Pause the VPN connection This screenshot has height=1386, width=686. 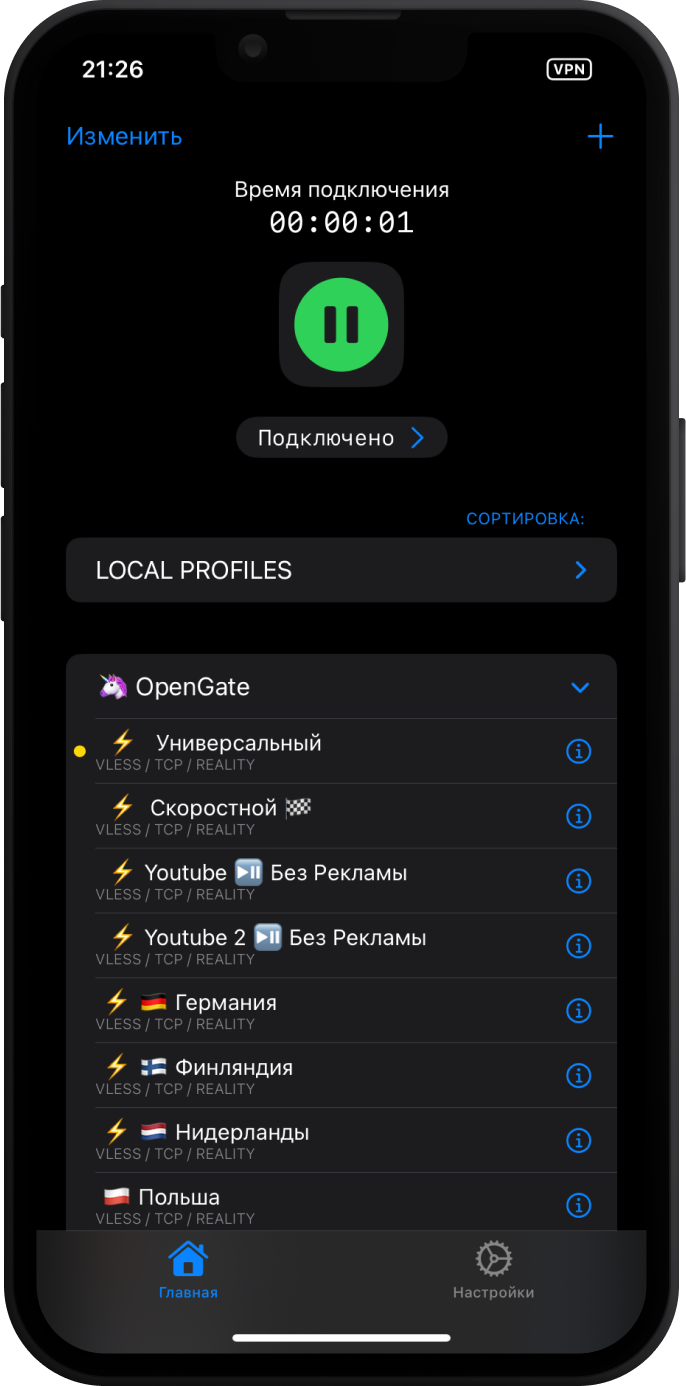pyautogui.click(x=341, y=324)
